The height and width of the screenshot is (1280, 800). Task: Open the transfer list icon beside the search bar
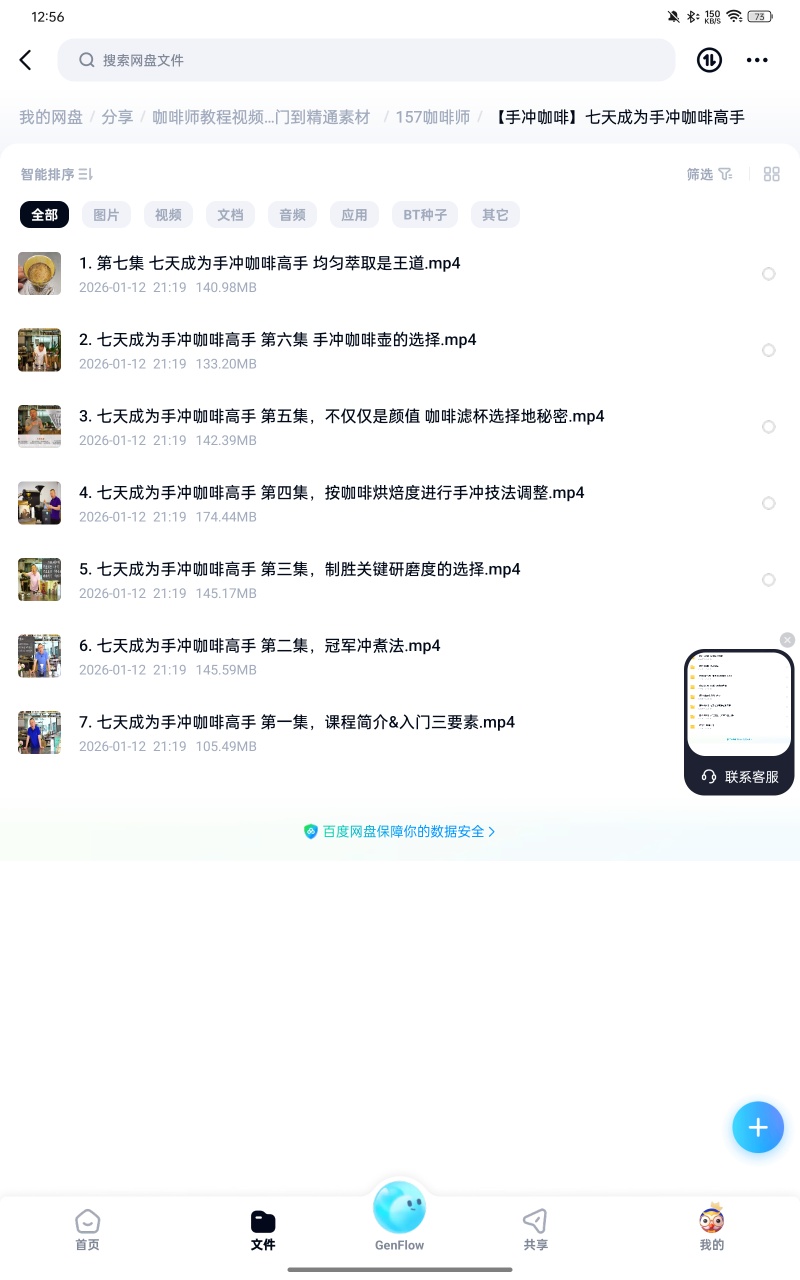click(709, 60)
